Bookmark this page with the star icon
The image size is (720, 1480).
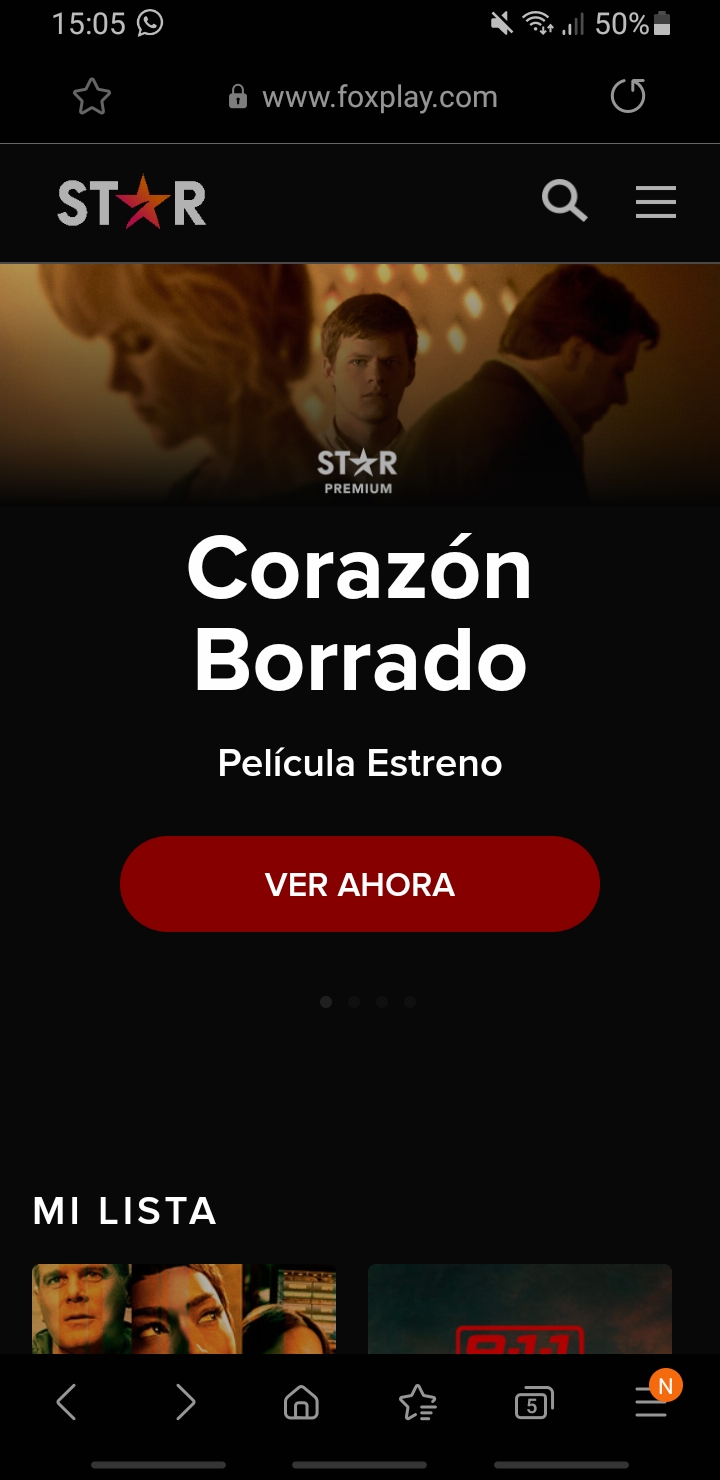(92, 97)
